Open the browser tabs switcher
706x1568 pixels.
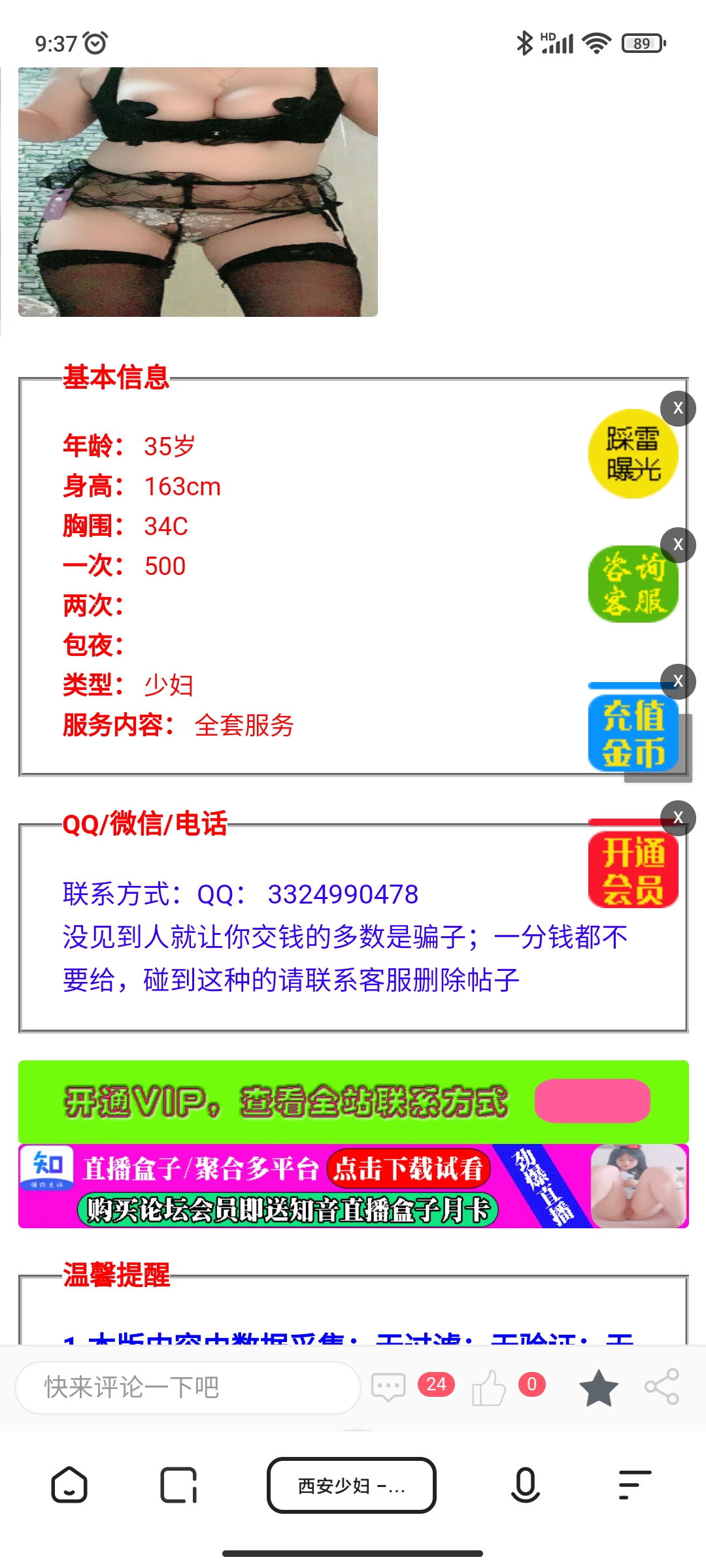[178, 1485]
